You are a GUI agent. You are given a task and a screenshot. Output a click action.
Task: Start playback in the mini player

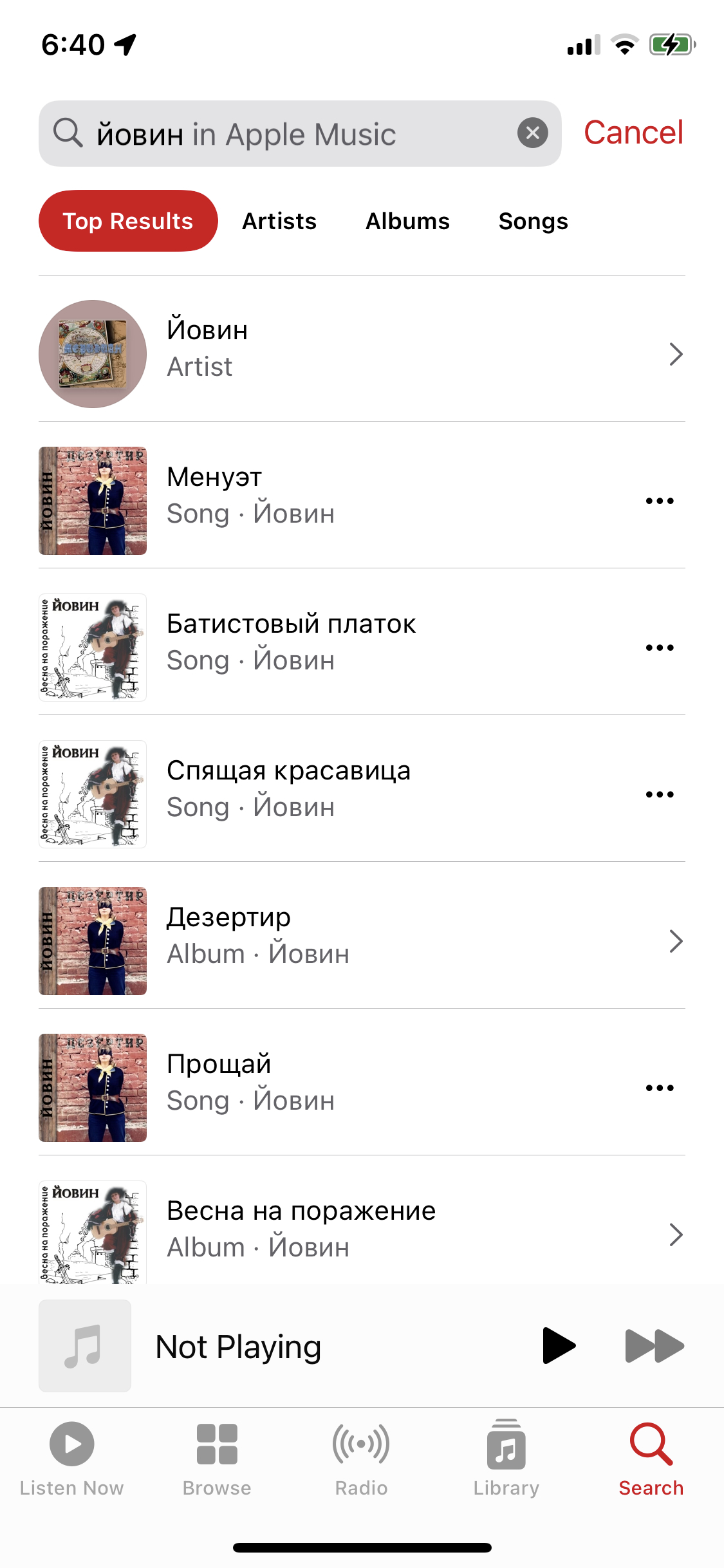point(559,1345)
